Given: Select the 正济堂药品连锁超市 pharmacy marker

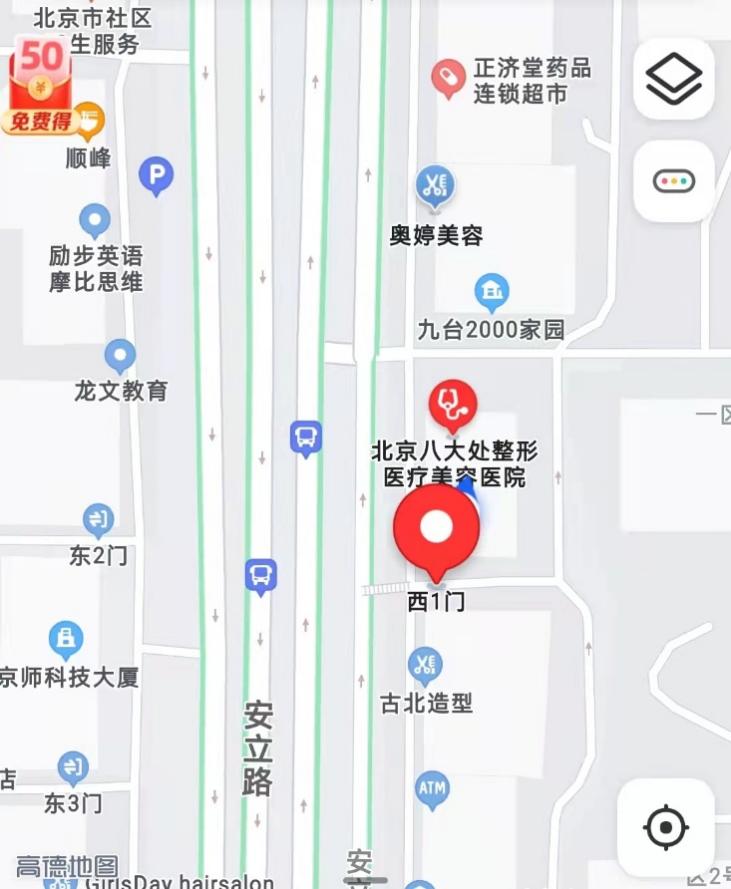Looking at the screenshot, I should (x=449, y=79).
